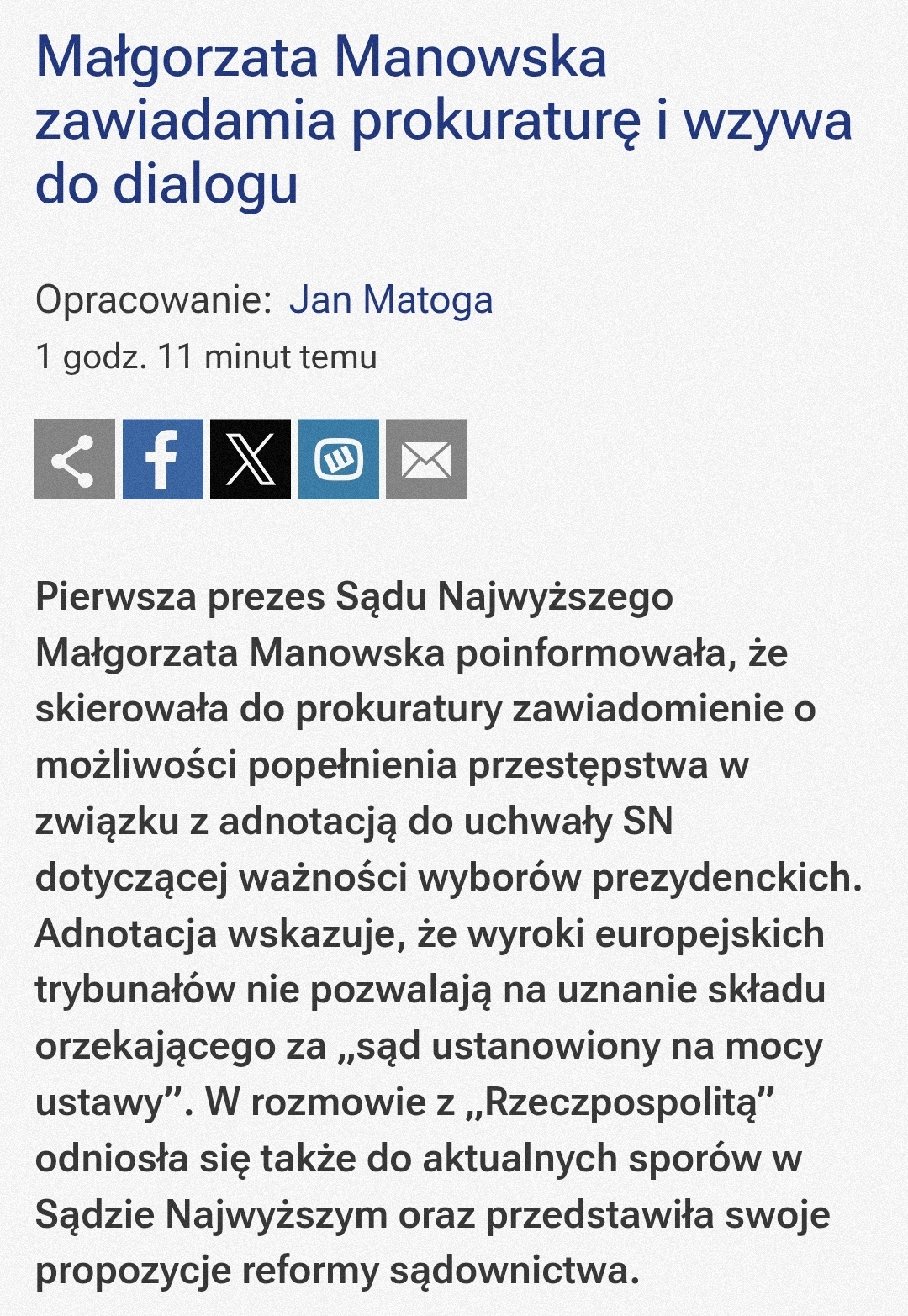The height and width of the screenshot is (1316, 908).
Task: Send the article by email
Action: point(426,459)
